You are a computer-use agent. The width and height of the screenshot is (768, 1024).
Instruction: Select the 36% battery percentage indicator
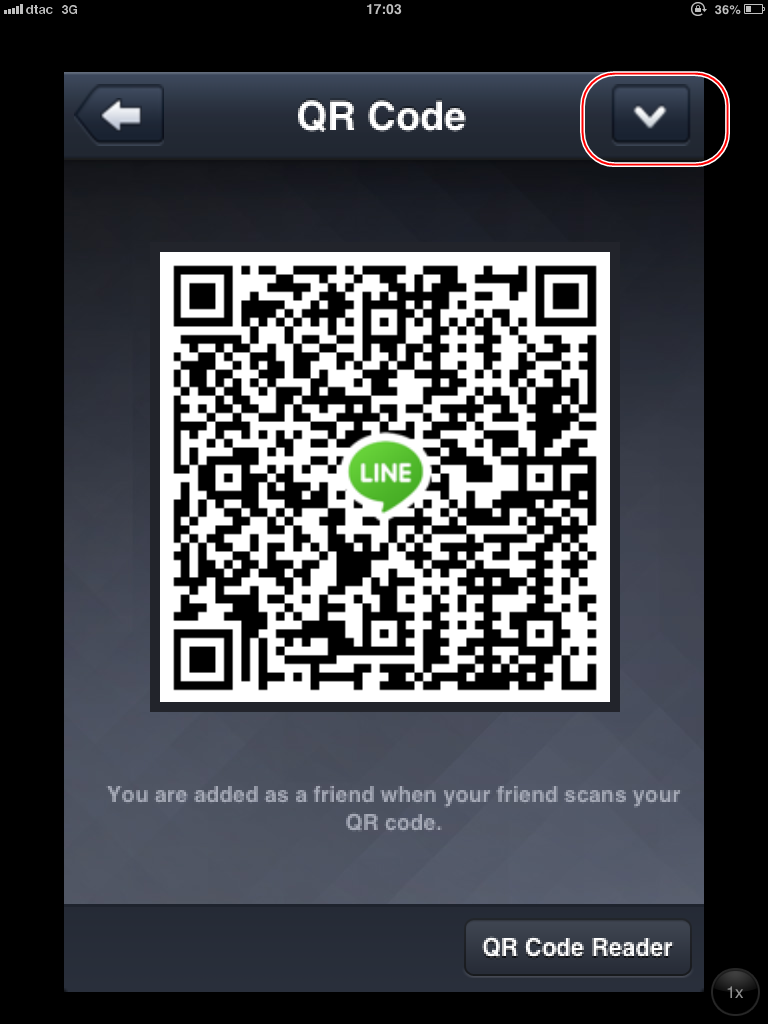(725, 9)
